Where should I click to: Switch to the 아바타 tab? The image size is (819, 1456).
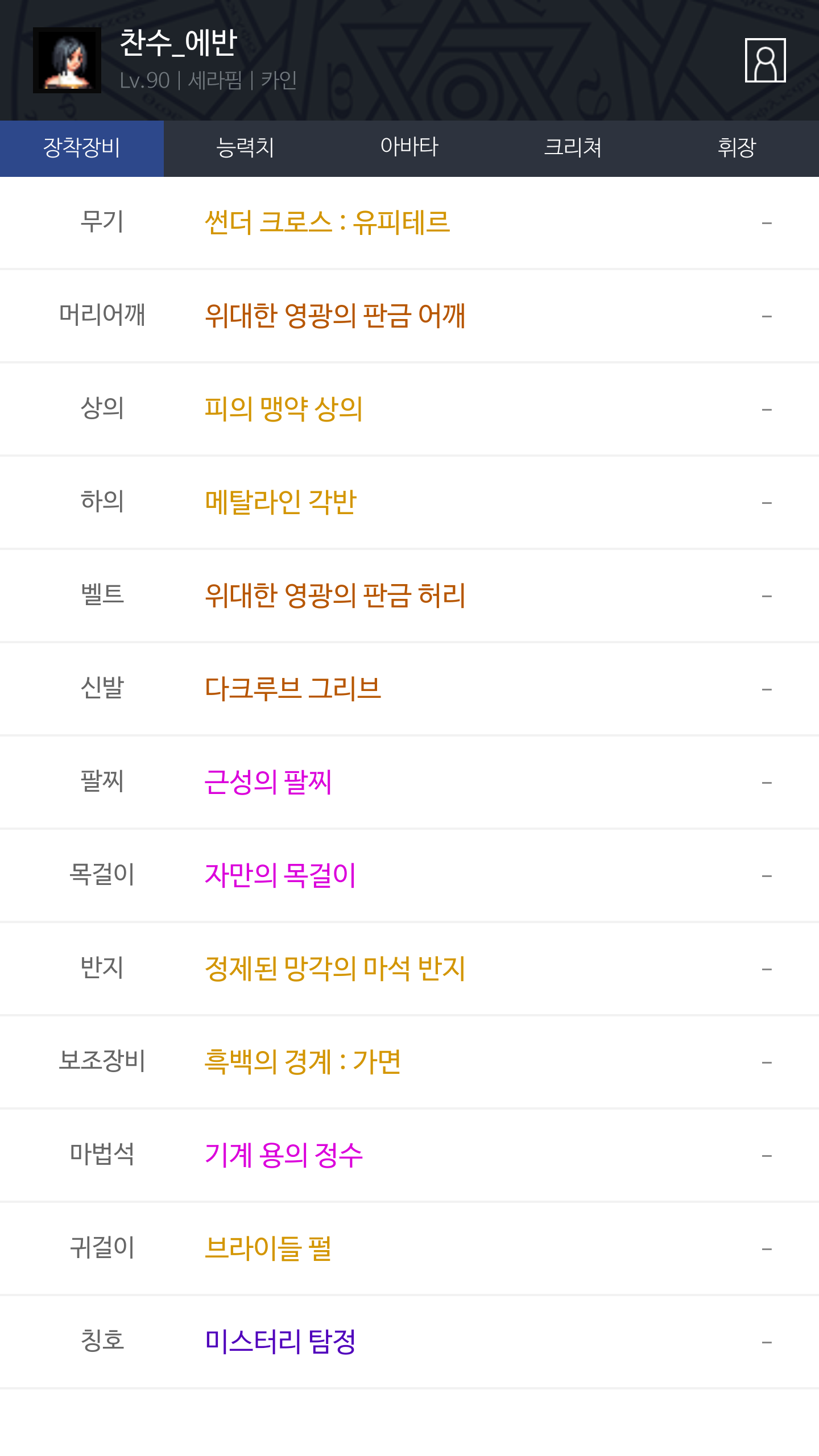click(x=409, y=148)
